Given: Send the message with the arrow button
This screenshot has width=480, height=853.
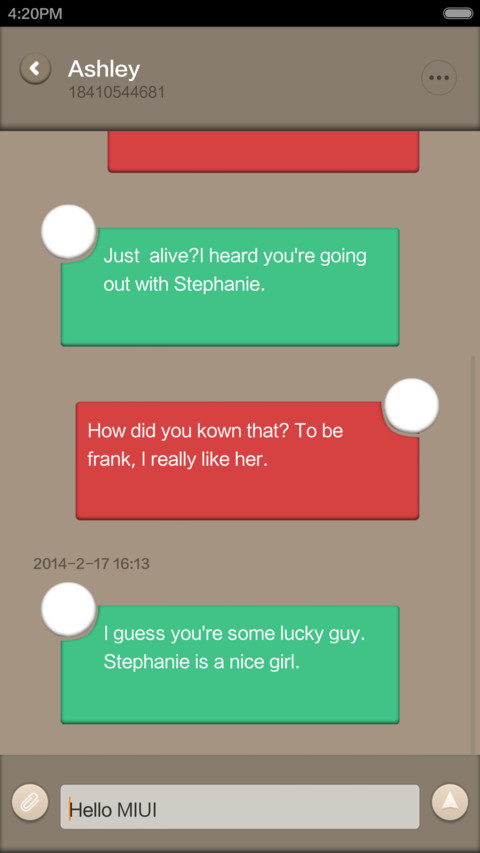Looking at the screenshot, I should (450, 802).
